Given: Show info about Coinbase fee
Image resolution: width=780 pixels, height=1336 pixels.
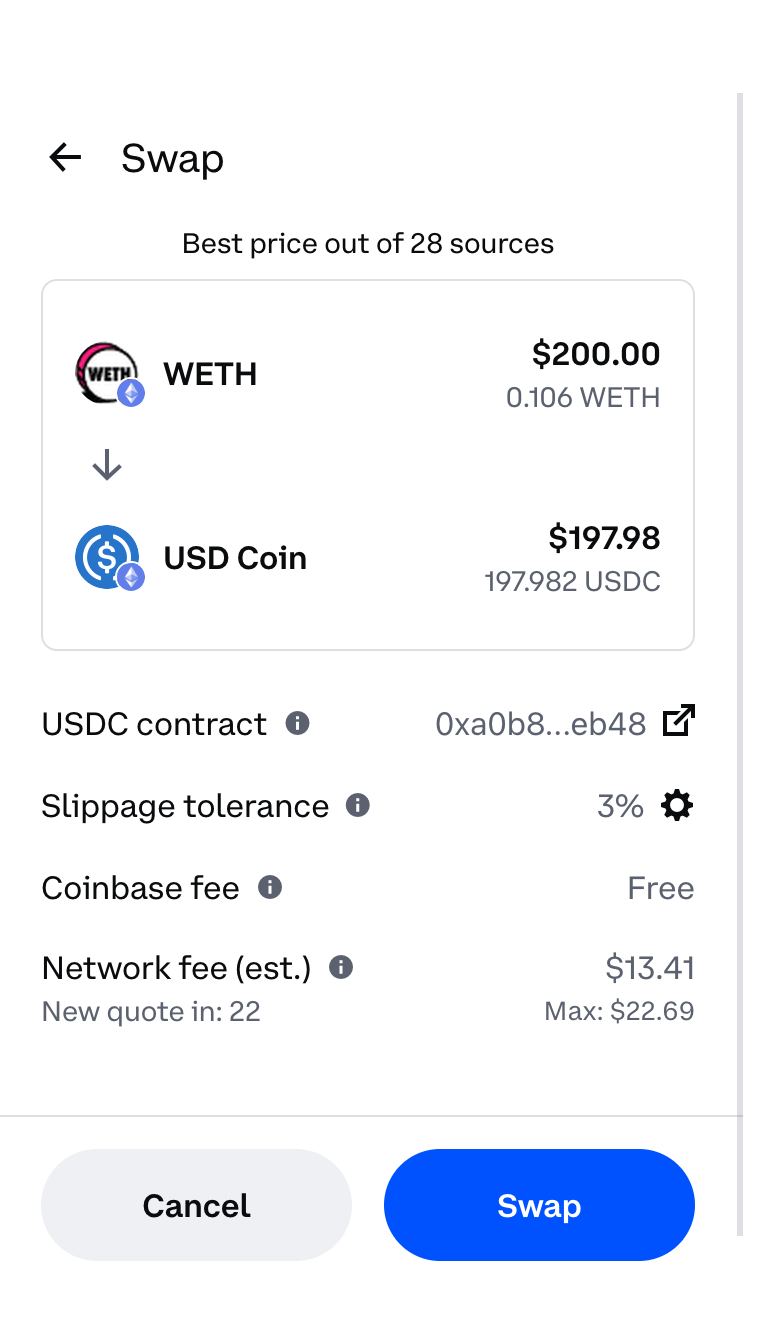Looking at the screenshot, I should pyautogui.click(x=270, y=887).
